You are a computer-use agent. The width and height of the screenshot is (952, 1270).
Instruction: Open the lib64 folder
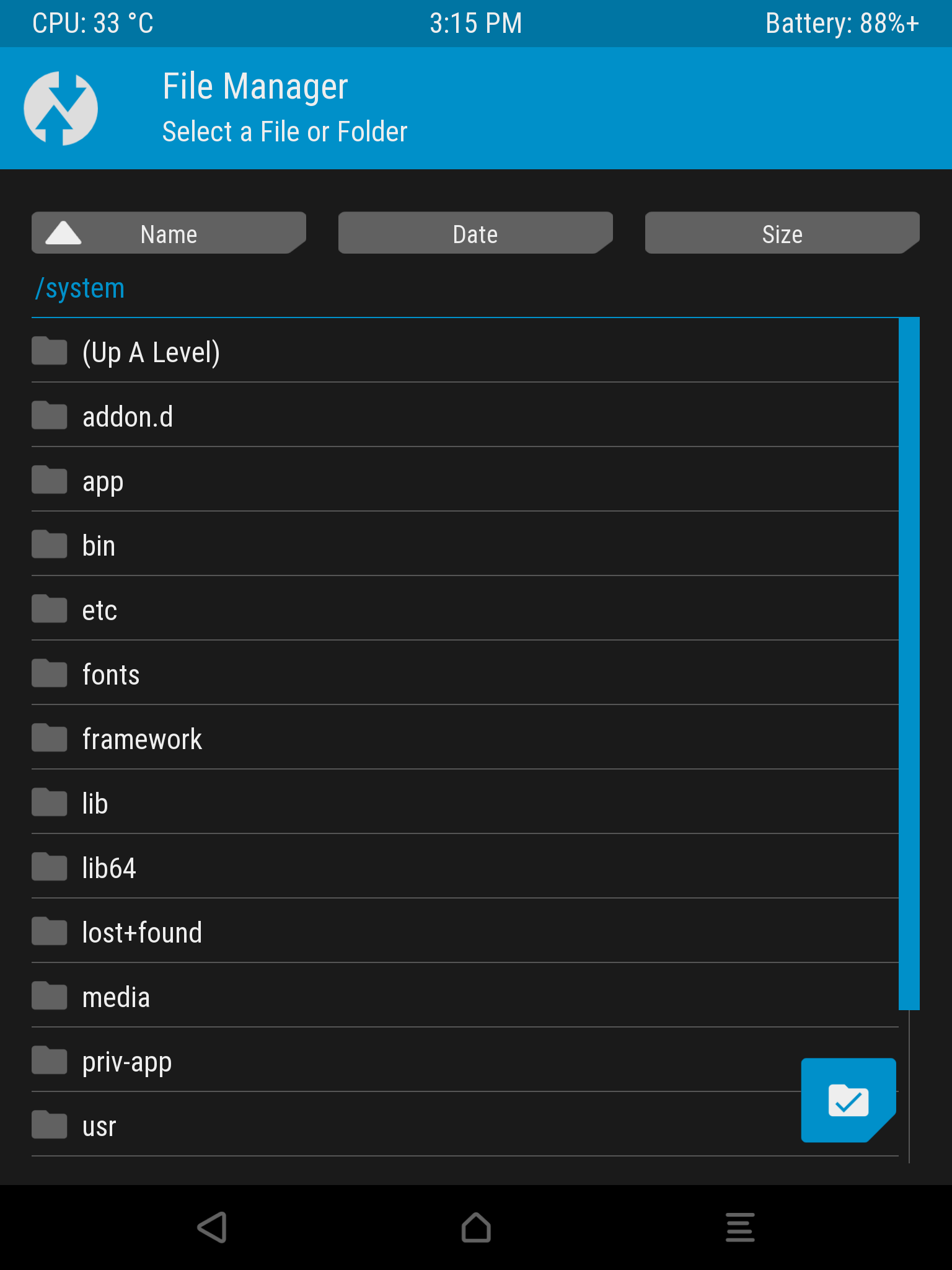109,868
